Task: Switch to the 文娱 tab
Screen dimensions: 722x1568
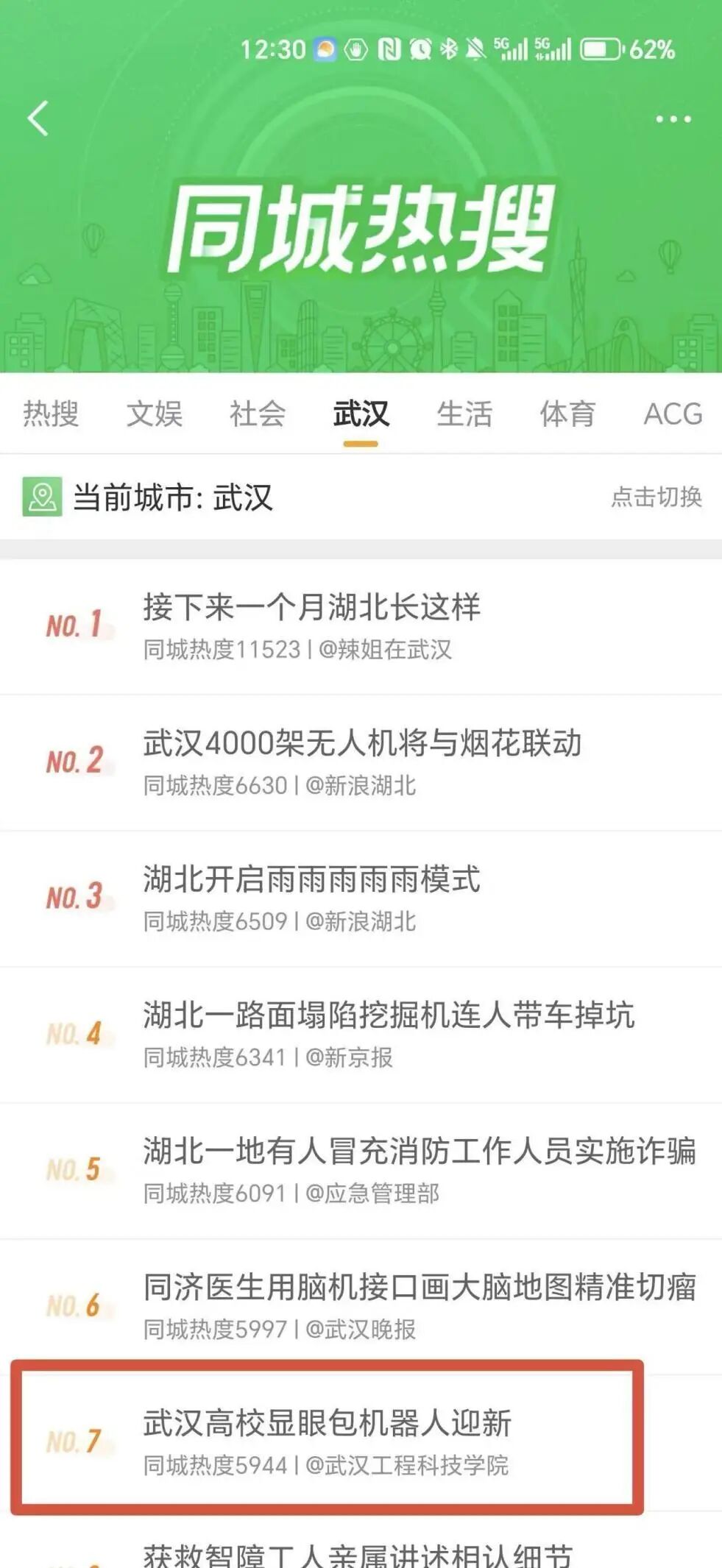Action: (154, 414)
